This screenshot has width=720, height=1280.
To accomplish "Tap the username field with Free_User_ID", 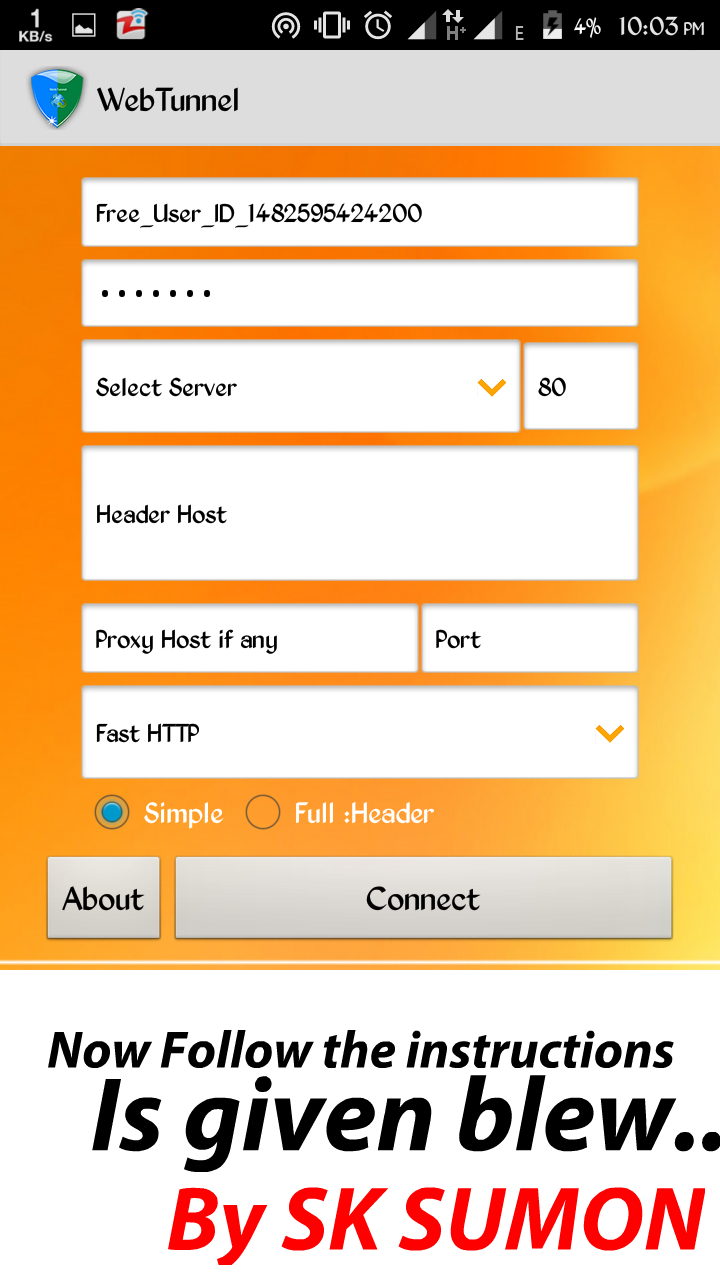I will coord(359,213).
